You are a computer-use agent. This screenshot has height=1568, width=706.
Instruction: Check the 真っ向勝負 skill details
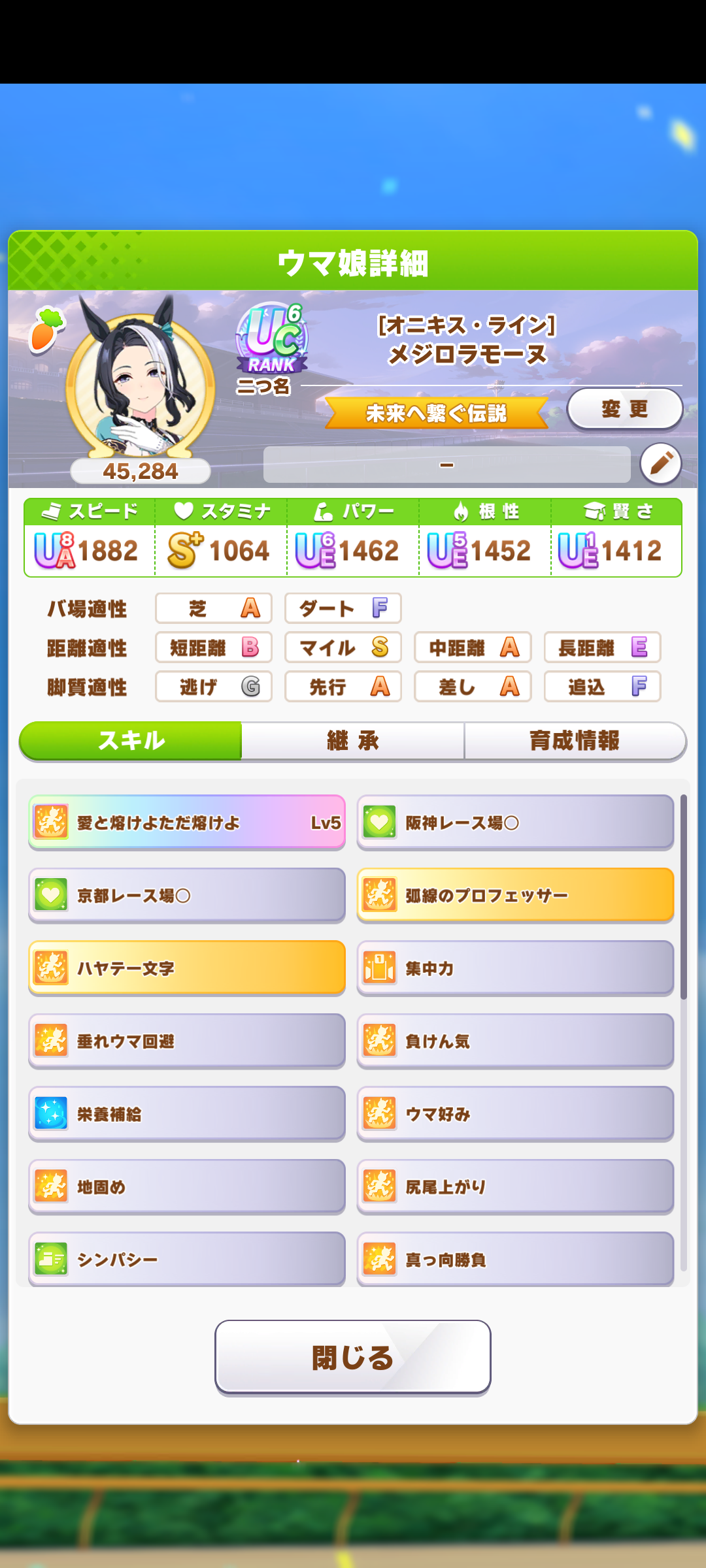coord(515,1259)
